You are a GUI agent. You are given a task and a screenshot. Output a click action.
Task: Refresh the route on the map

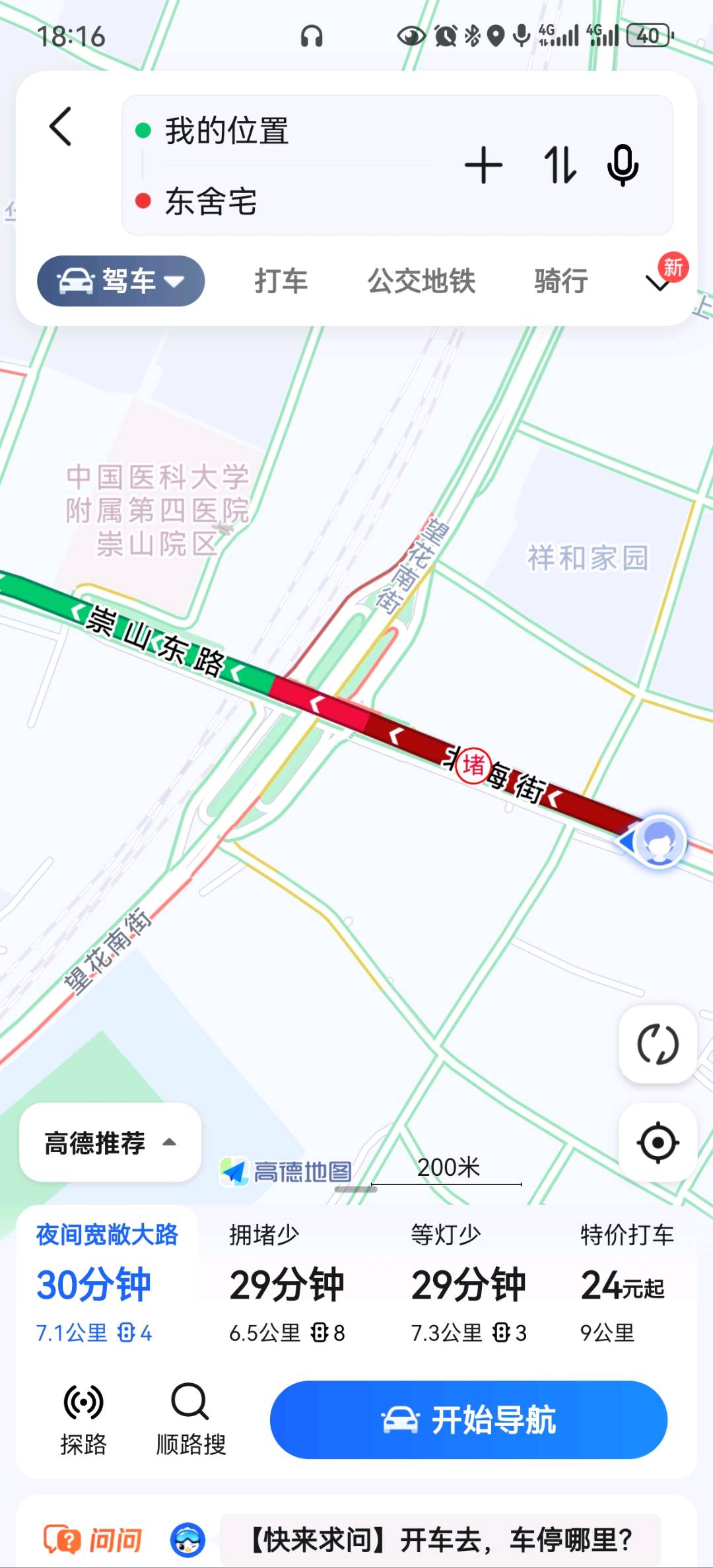point(658,1044)
